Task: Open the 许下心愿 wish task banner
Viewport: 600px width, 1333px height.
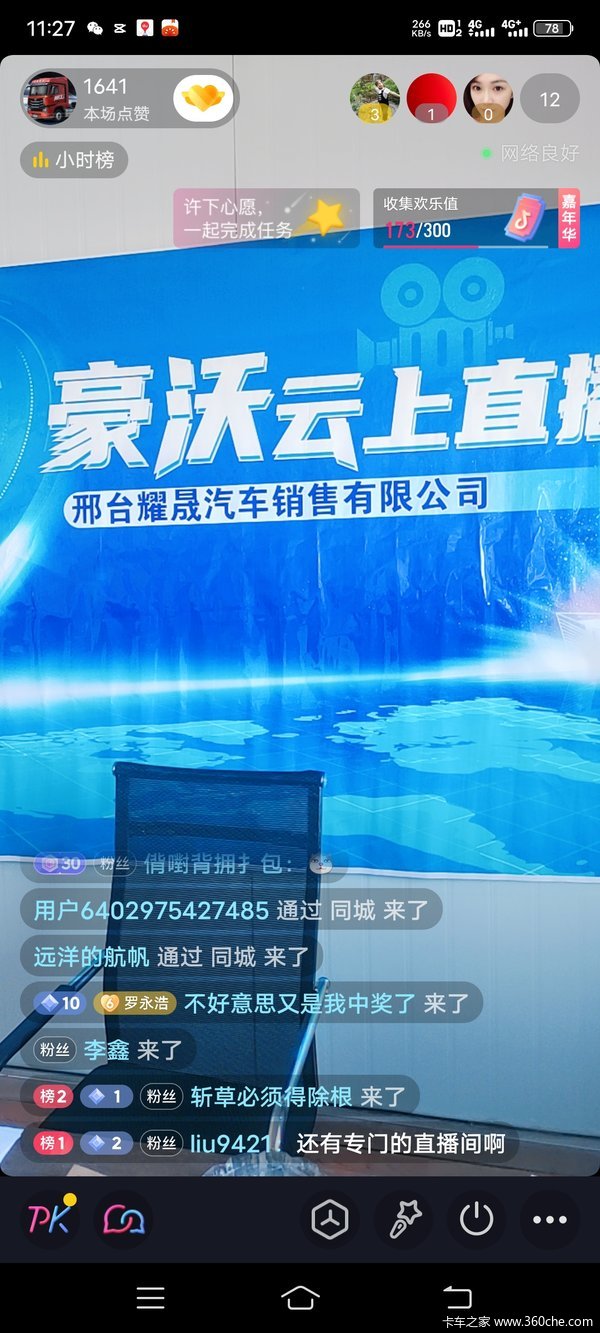Action: pyautogui.click(x=266, y=218)
